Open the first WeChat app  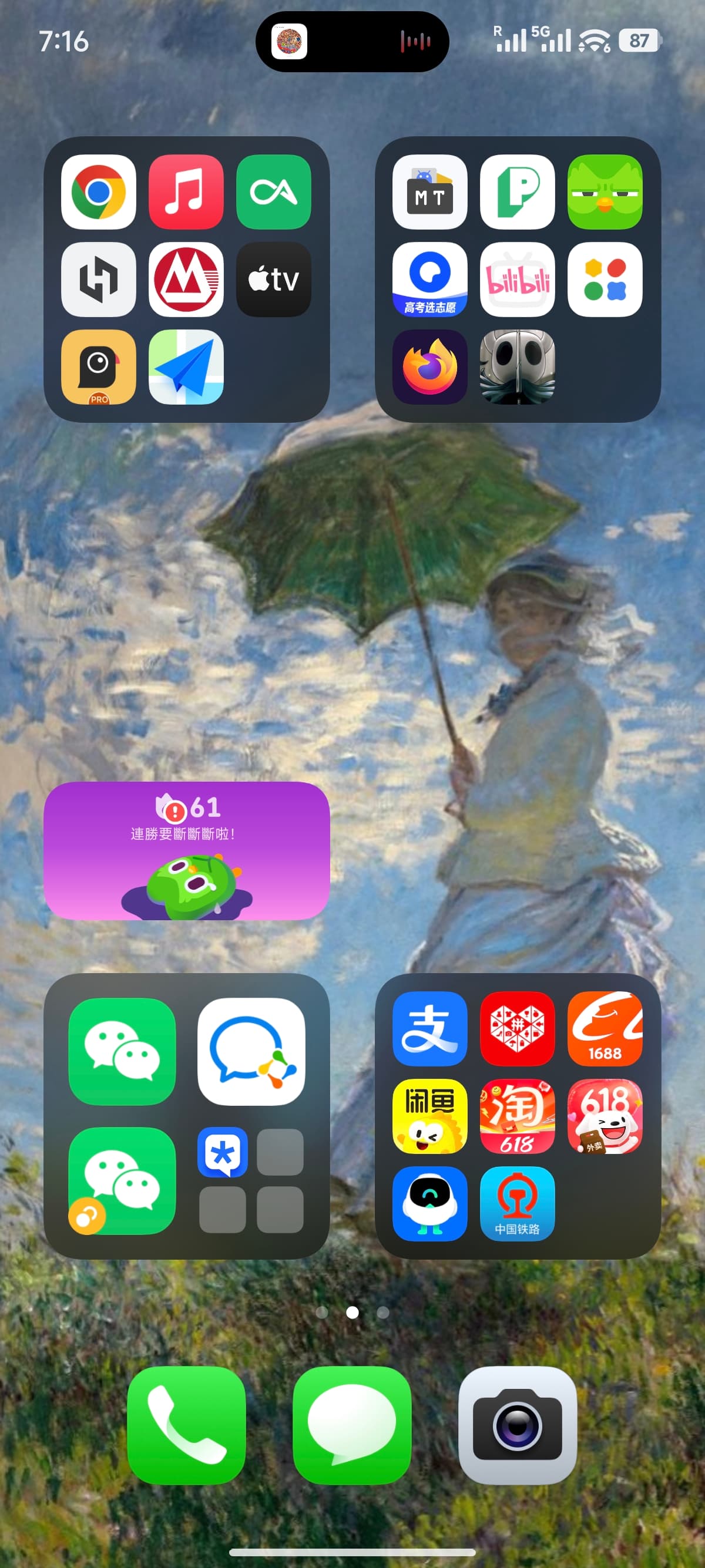pyautogui.click(x=122, y=1051)
